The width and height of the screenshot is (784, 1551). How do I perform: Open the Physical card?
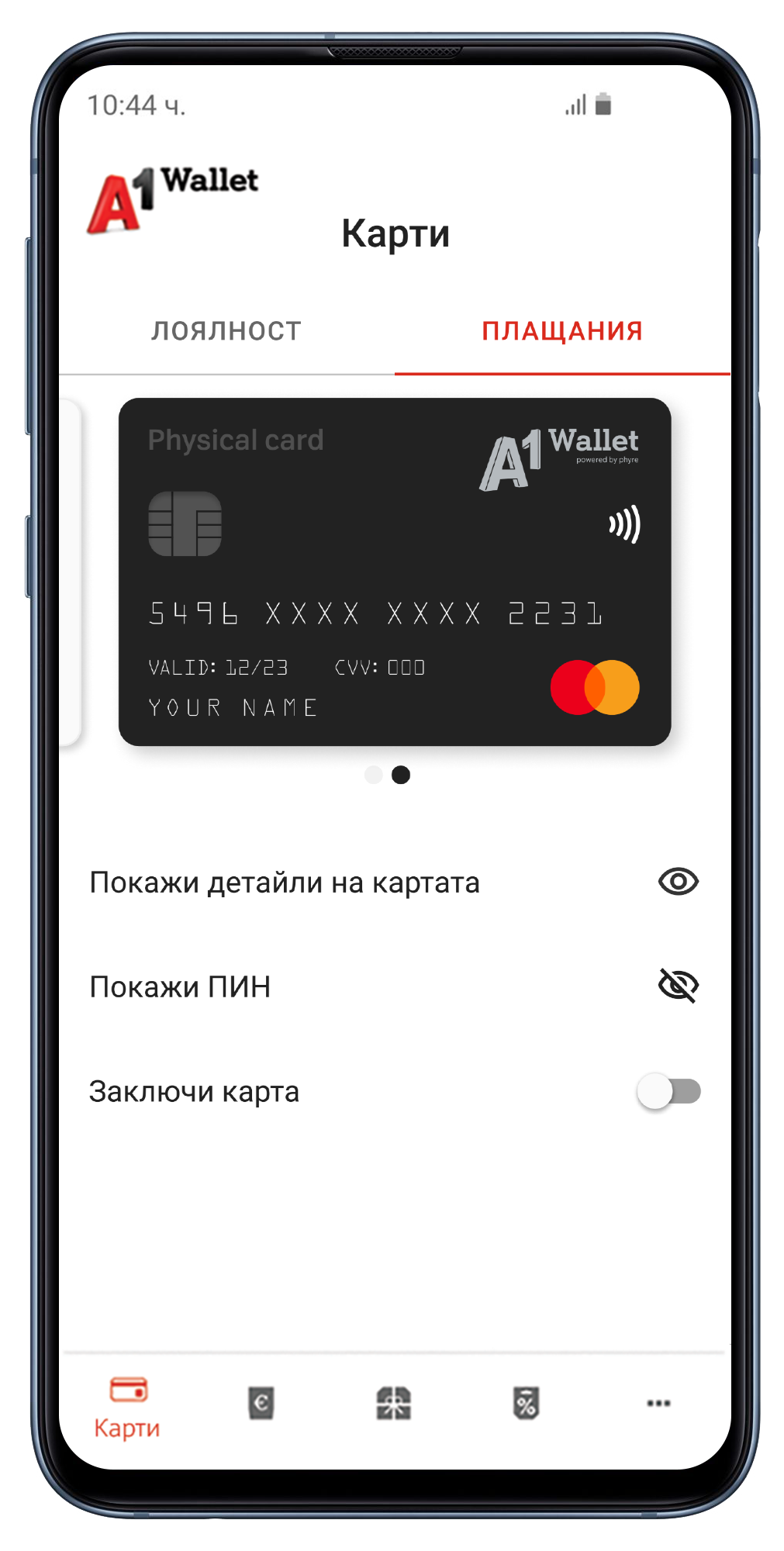[395, 572]
